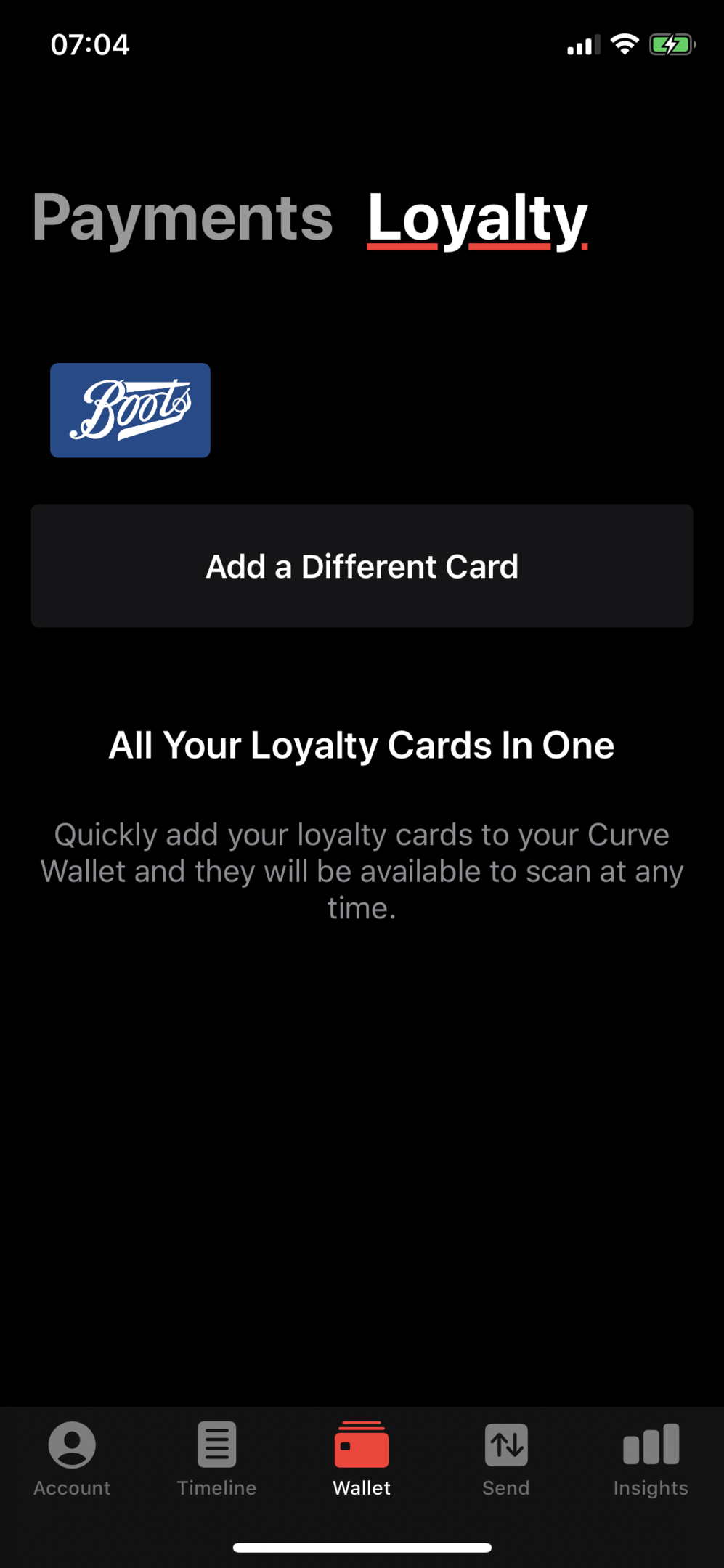Open the Boots loyalty card

pos(130,410)
